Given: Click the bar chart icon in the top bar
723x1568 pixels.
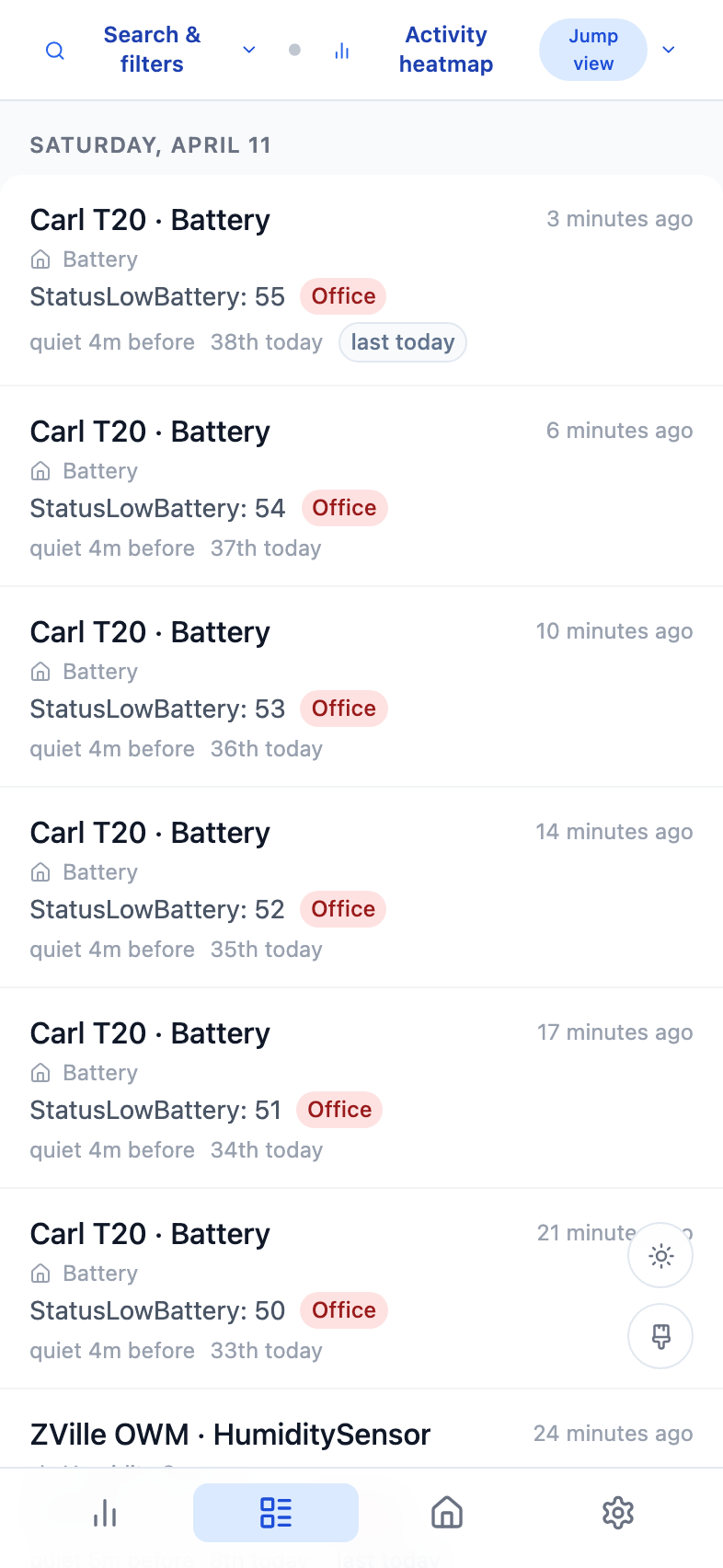Looking at the screenshot, I should pyautogui.click(x=341, y=51).
